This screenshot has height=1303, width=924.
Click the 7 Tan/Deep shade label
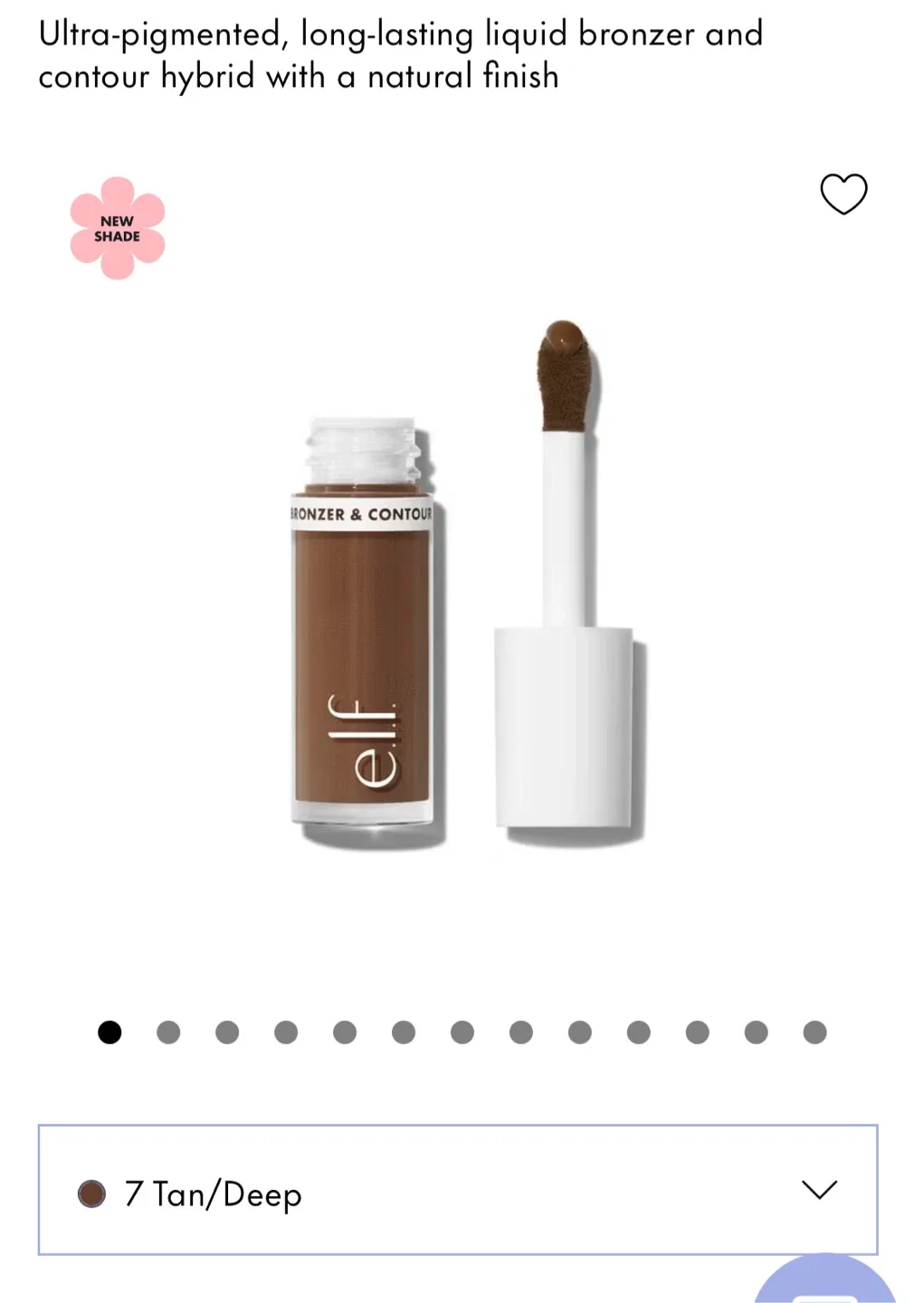tap(214, 1194)
